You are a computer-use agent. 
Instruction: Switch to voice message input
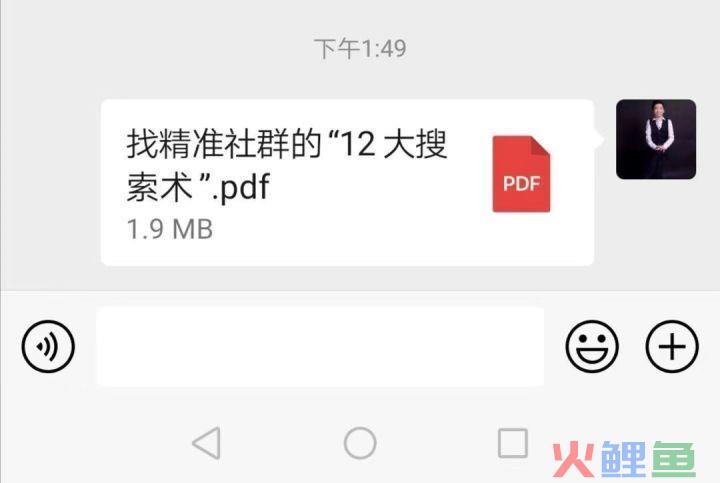(48, 347)
